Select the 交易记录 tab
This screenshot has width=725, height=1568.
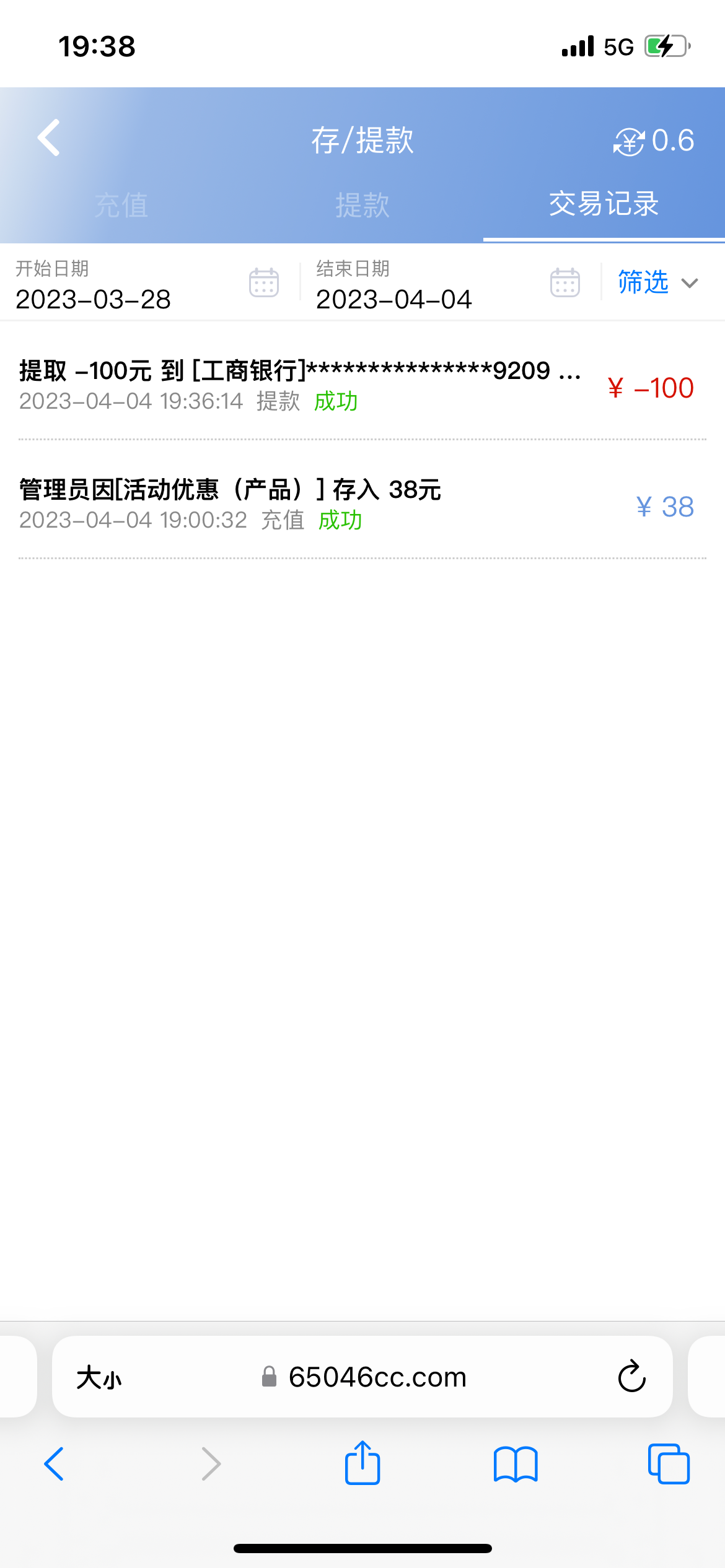coord(604,204)
